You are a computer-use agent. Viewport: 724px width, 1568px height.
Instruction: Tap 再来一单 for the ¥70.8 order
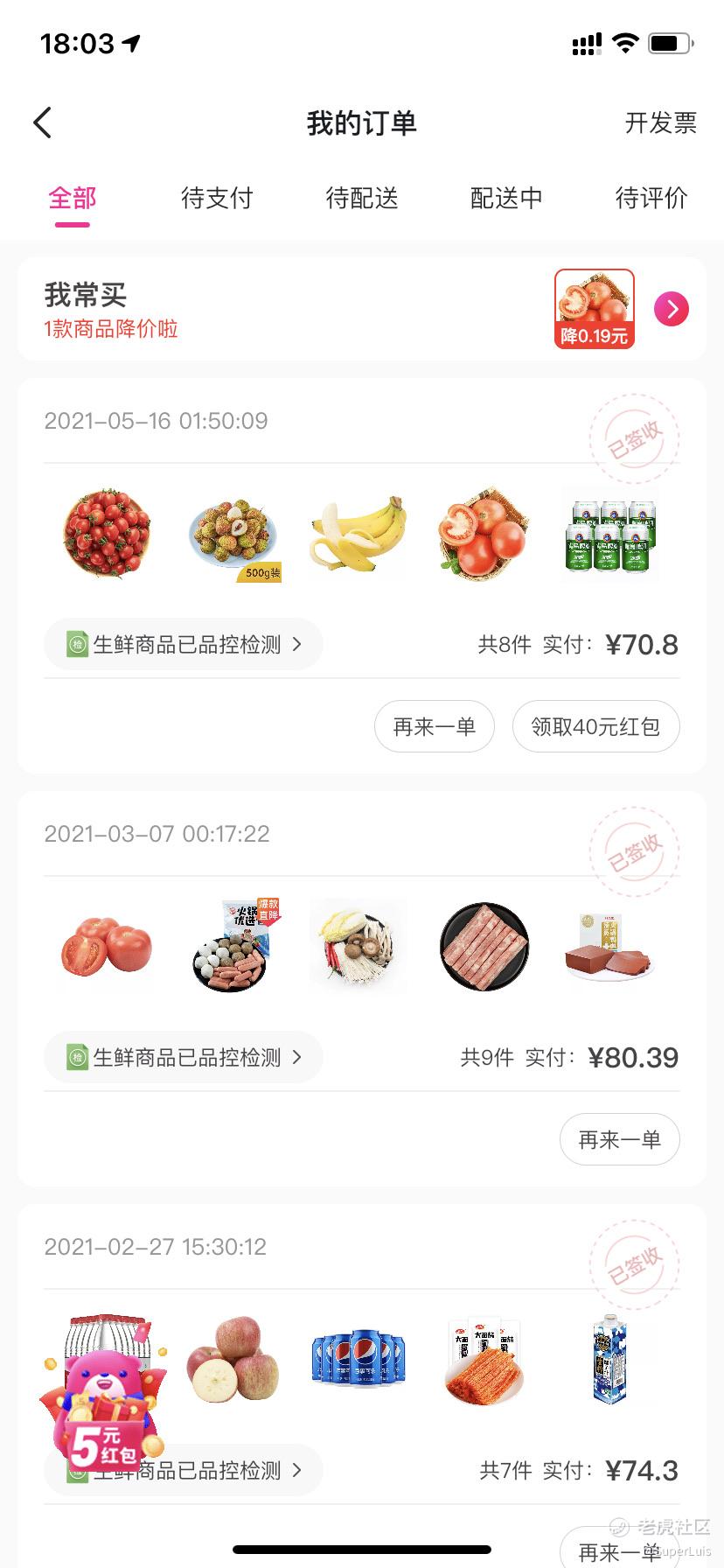pyautogui.click(x=435, y=726)
